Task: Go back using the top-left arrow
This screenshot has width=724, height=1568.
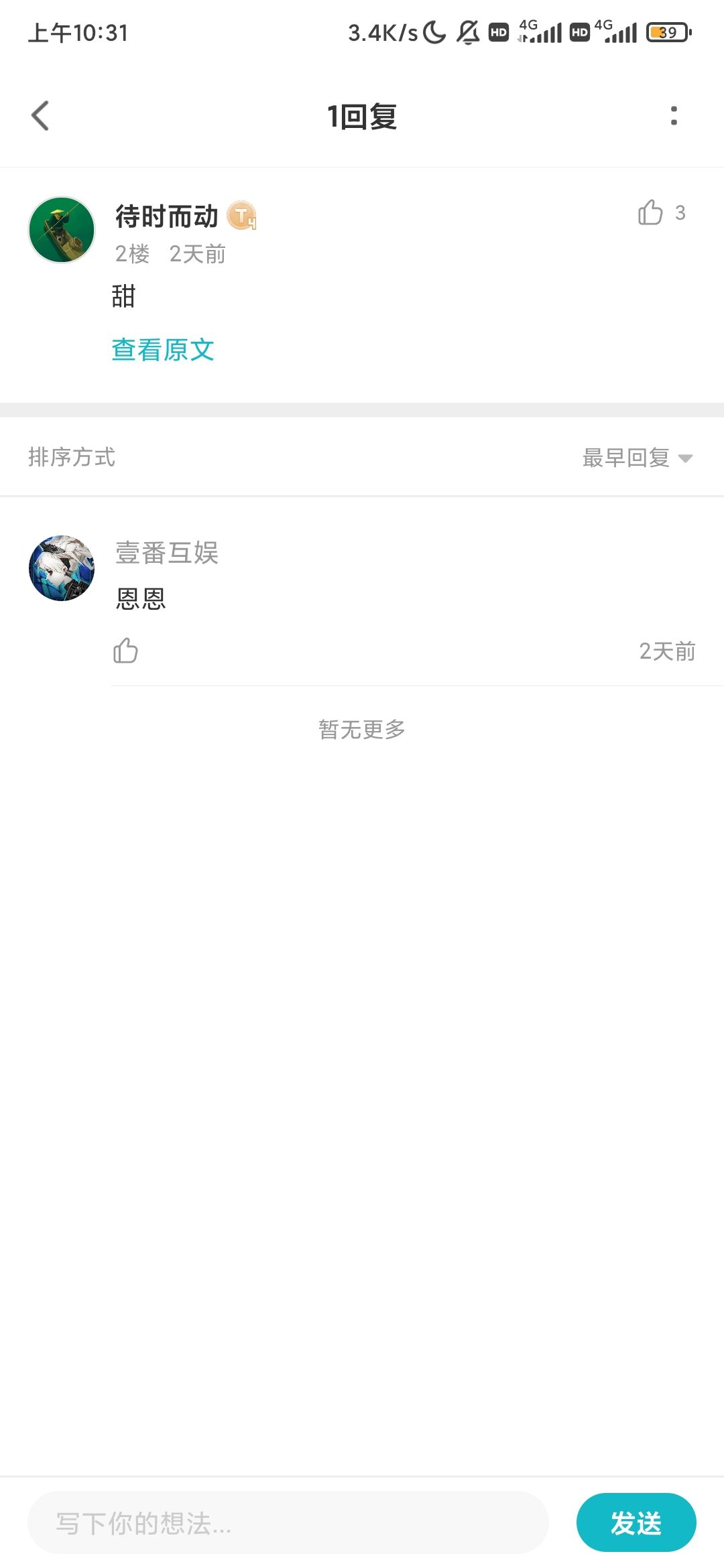Action: (41, 116)
